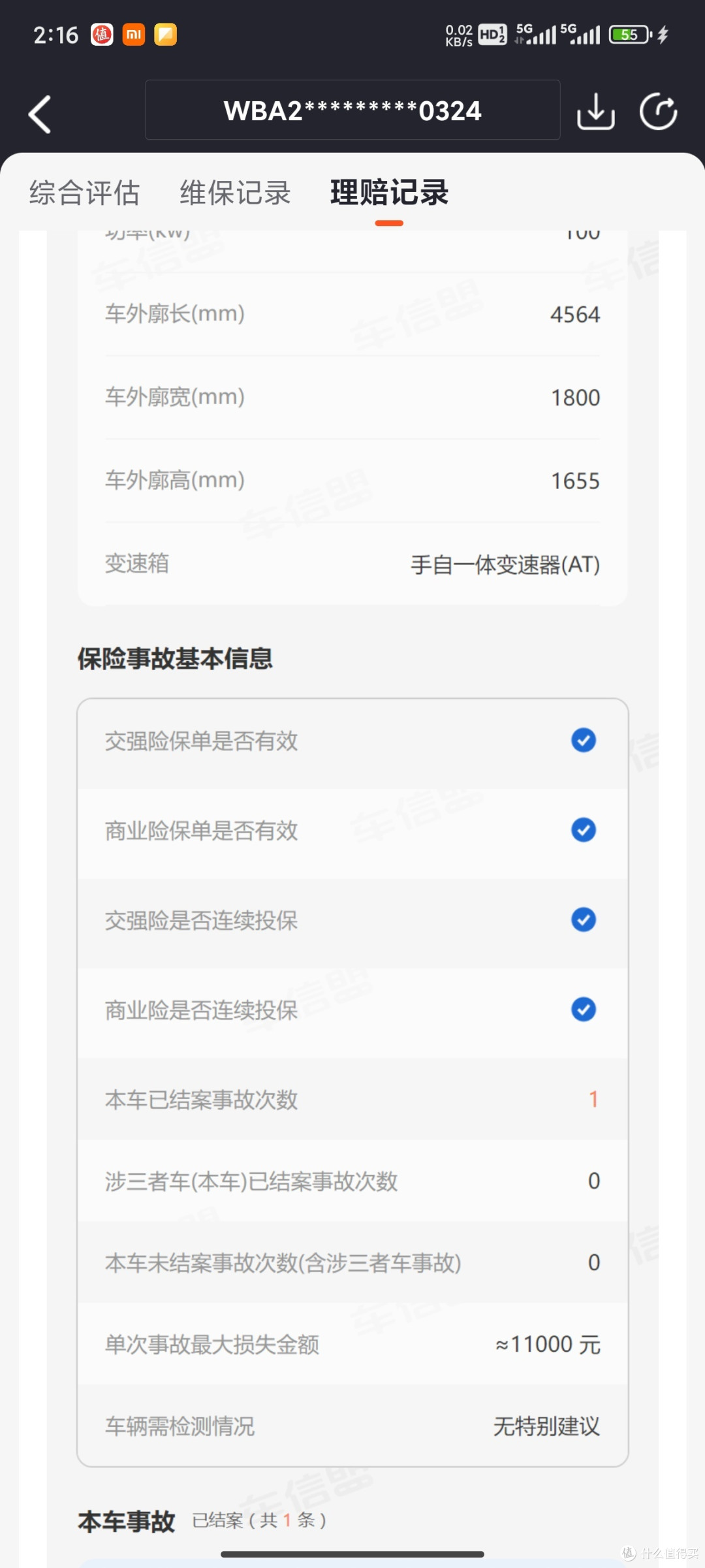Tap the share arrow icon
Viewport: 705px width, 1568px height.
point(658,112)
